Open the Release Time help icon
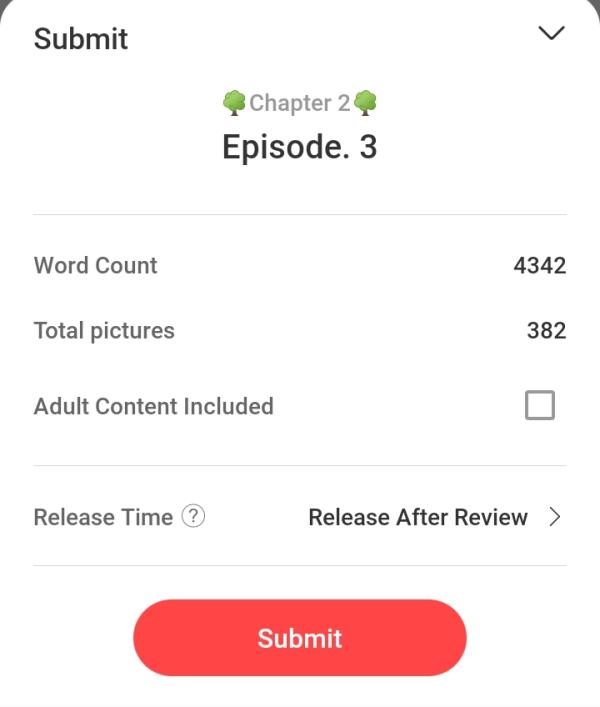 click(x=194, y=517)
